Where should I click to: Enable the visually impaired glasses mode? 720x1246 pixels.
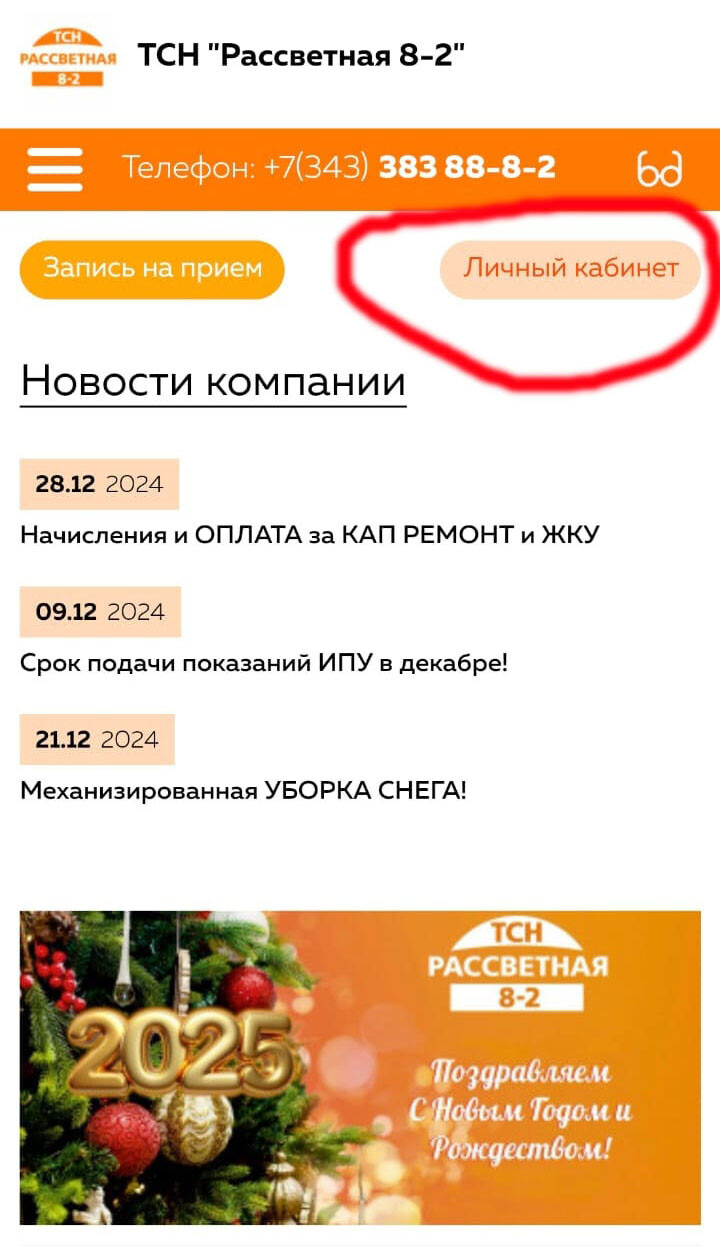pos(660,170)
